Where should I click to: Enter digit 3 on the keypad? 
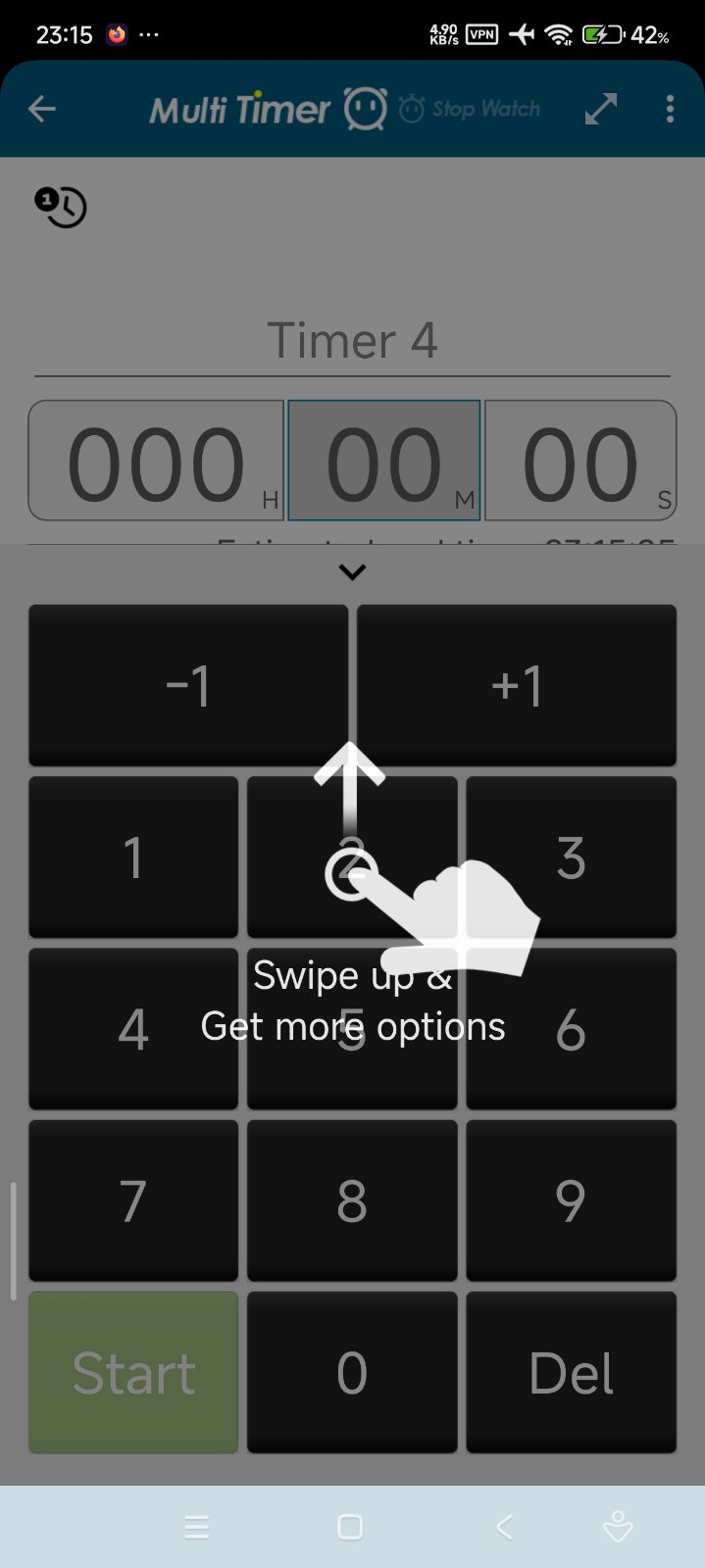click(571, 857)
